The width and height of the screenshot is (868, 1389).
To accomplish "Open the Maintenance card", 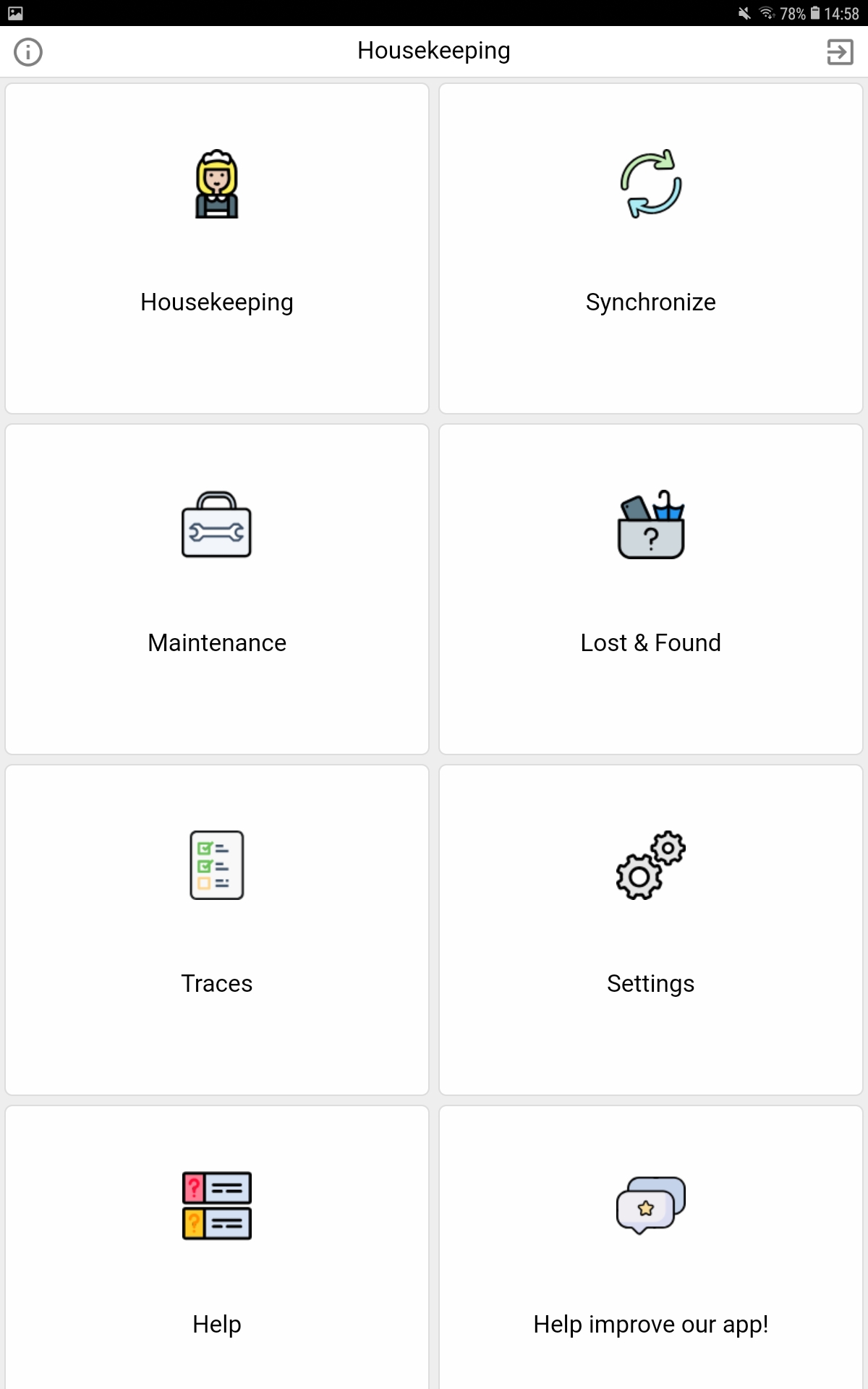I will pos(217,590).
